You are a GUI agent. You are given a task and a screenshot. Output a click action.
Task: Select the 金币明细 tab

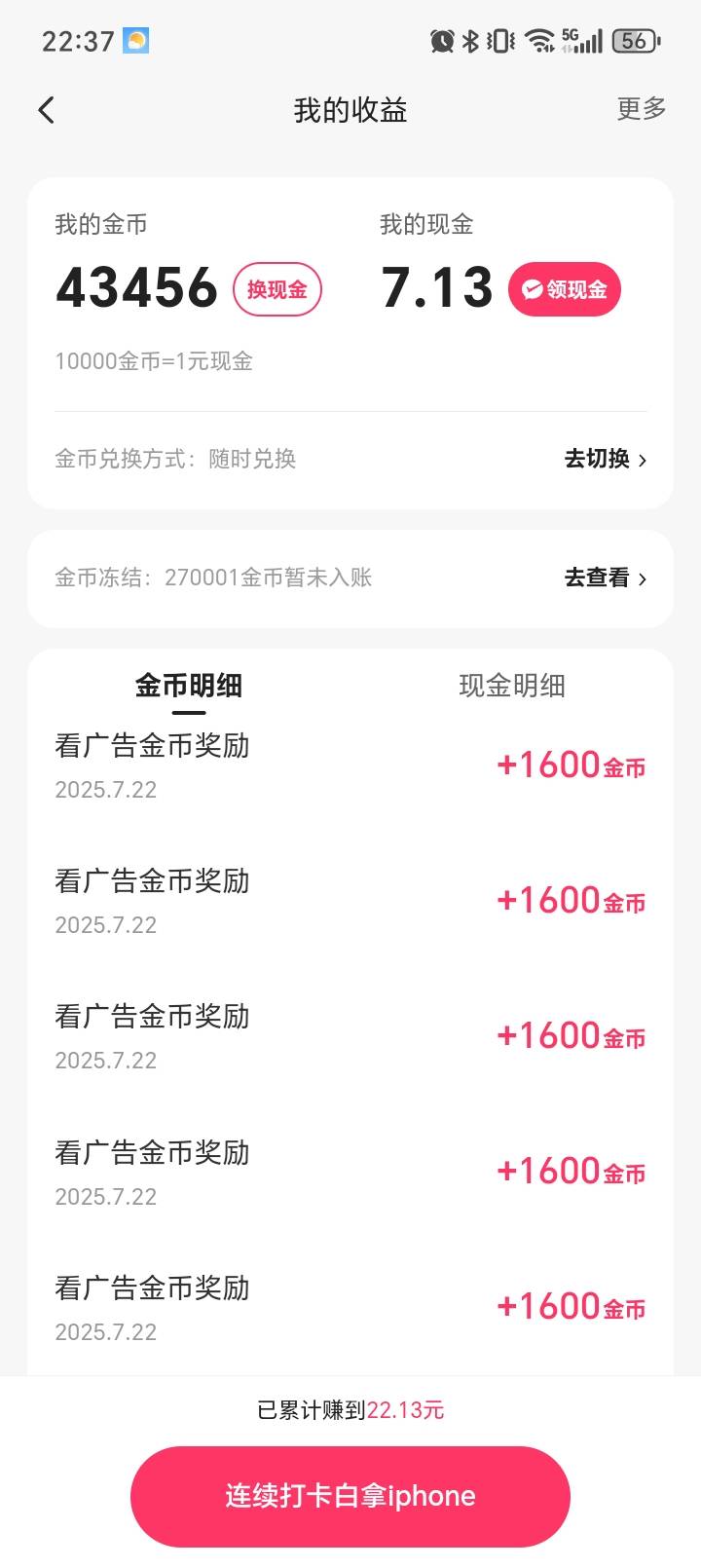pos(189,686)
